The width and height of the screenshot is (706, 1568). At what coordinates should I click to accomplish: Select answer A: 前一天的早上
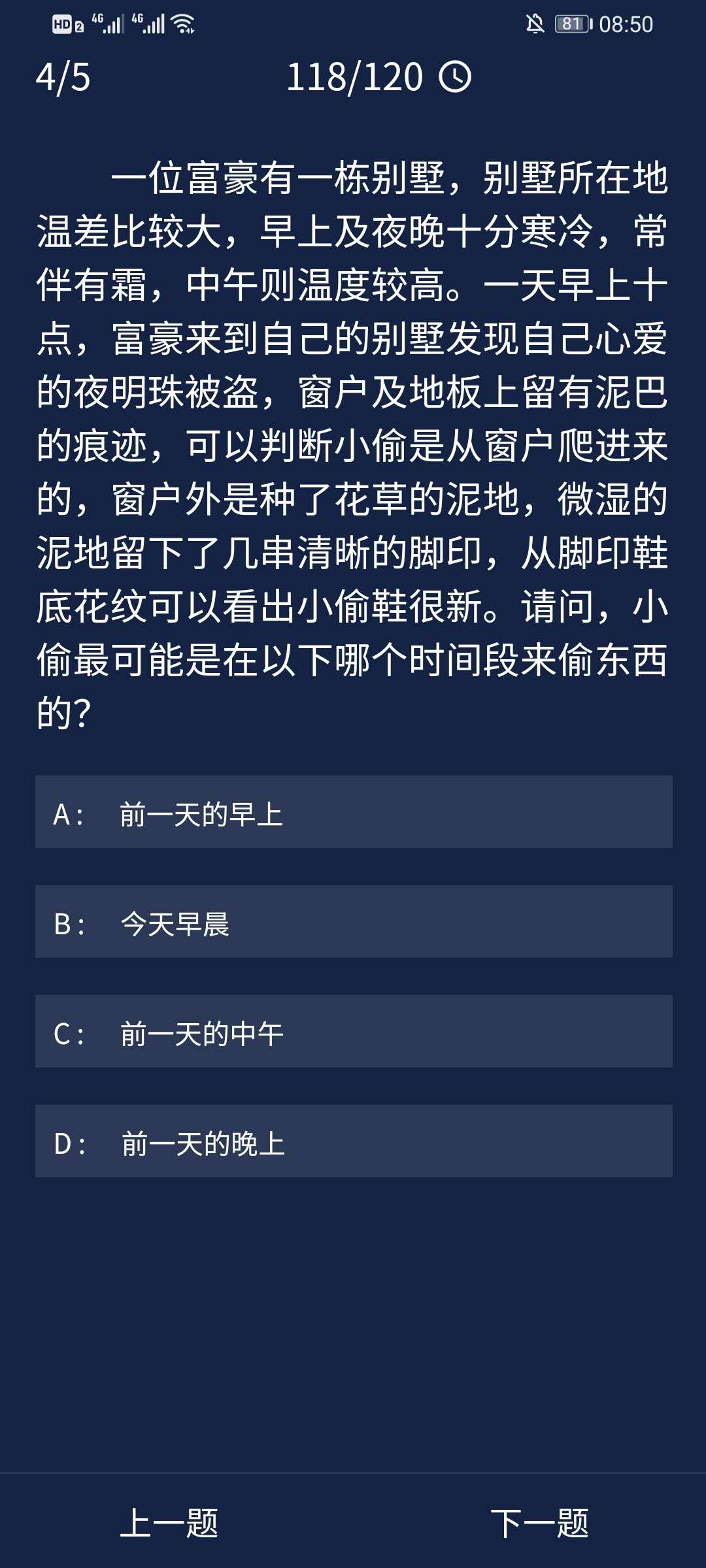coord(353,812)
